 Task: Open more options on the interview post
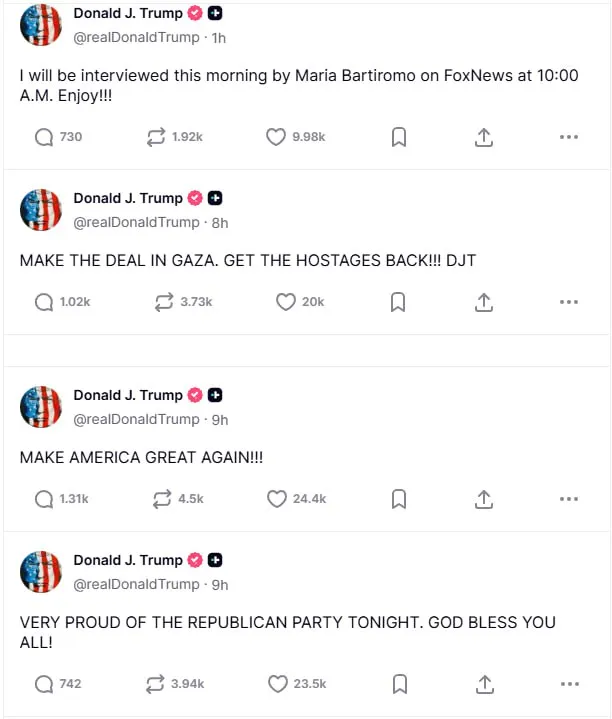(569, 137)
